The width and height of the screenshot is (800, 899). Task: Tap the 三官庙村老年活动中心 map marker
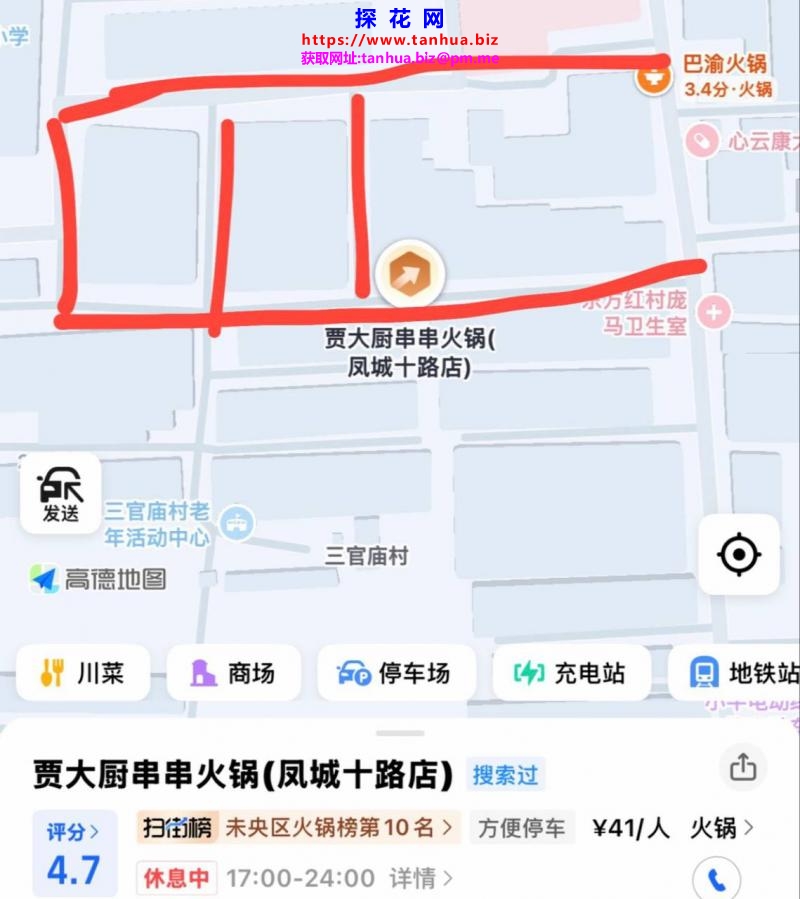[237, 522]
